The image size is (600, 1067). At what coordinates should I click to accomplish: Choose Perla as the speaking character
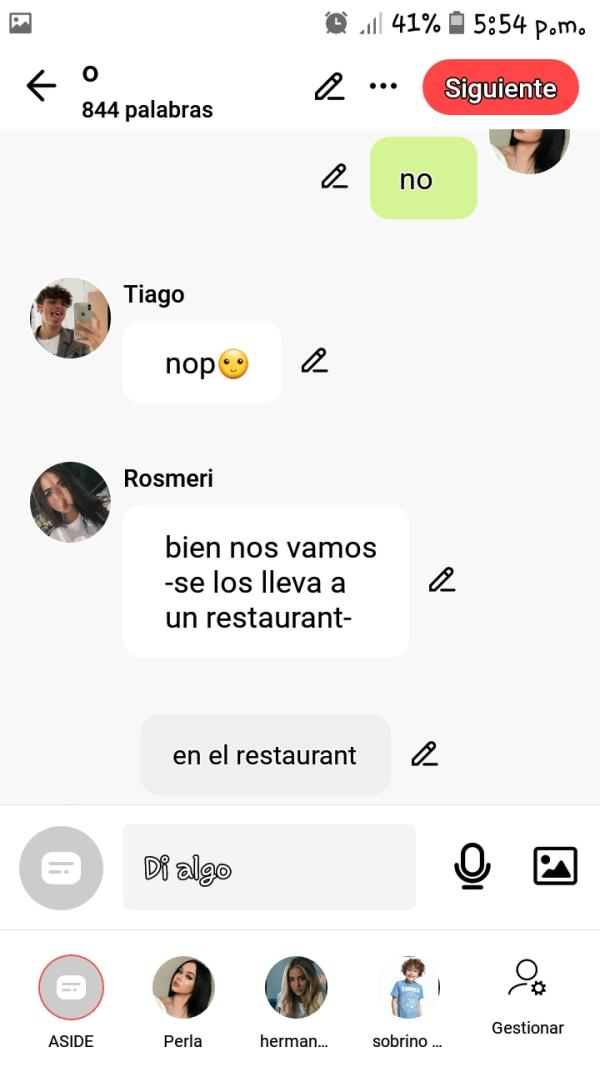(x=183, y=988)
